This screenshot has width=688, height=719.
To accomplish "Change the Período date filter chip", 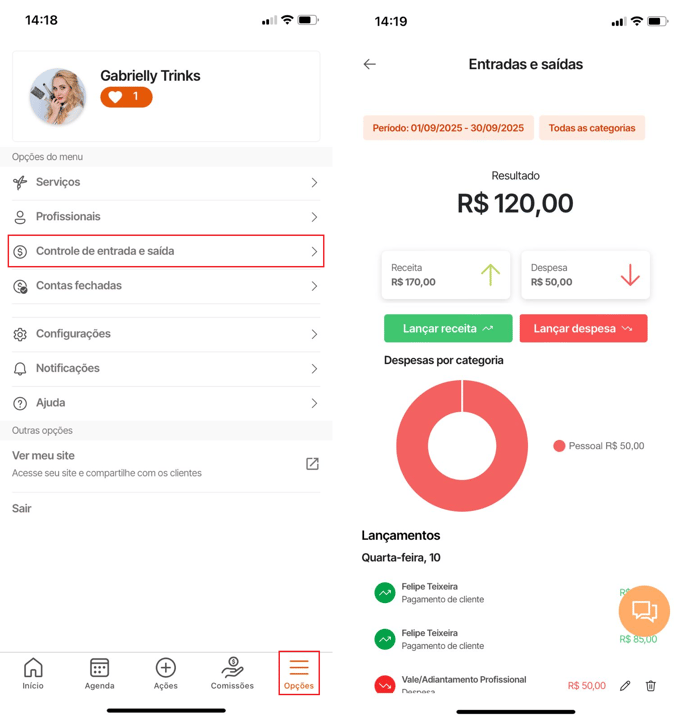I will (x=448, y=128).
